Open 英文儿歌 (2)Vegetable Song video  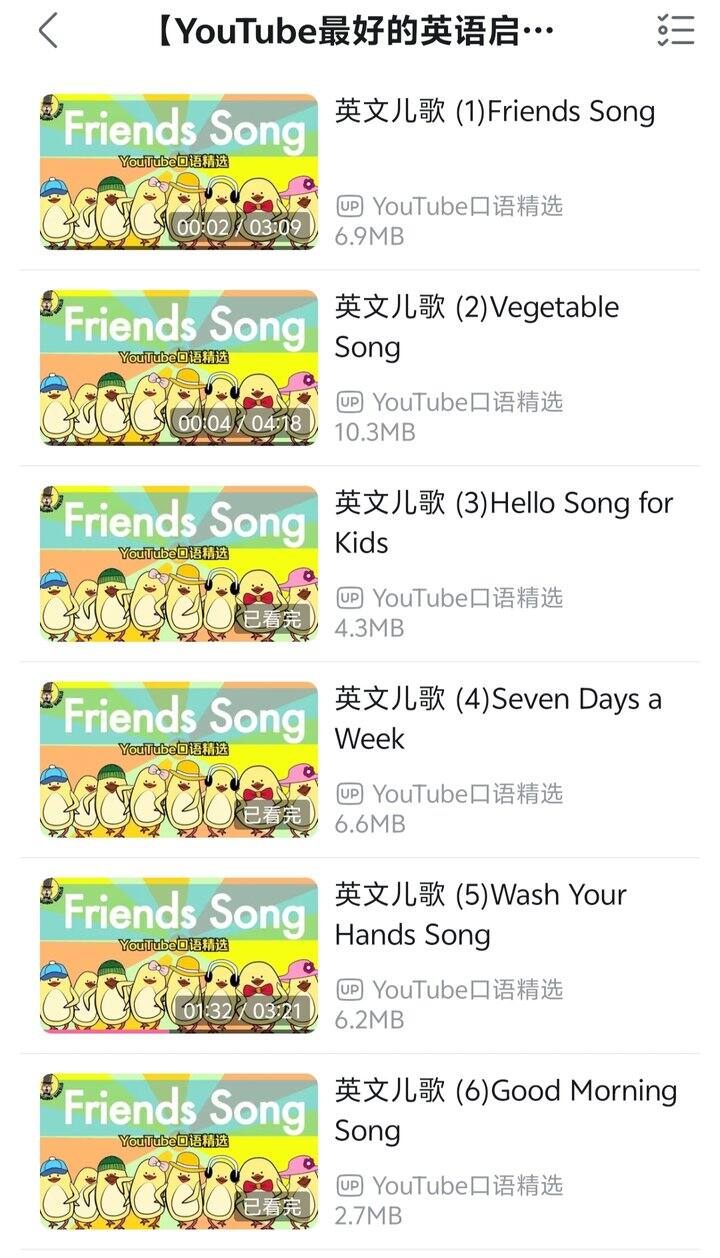(x=360, y=367)
